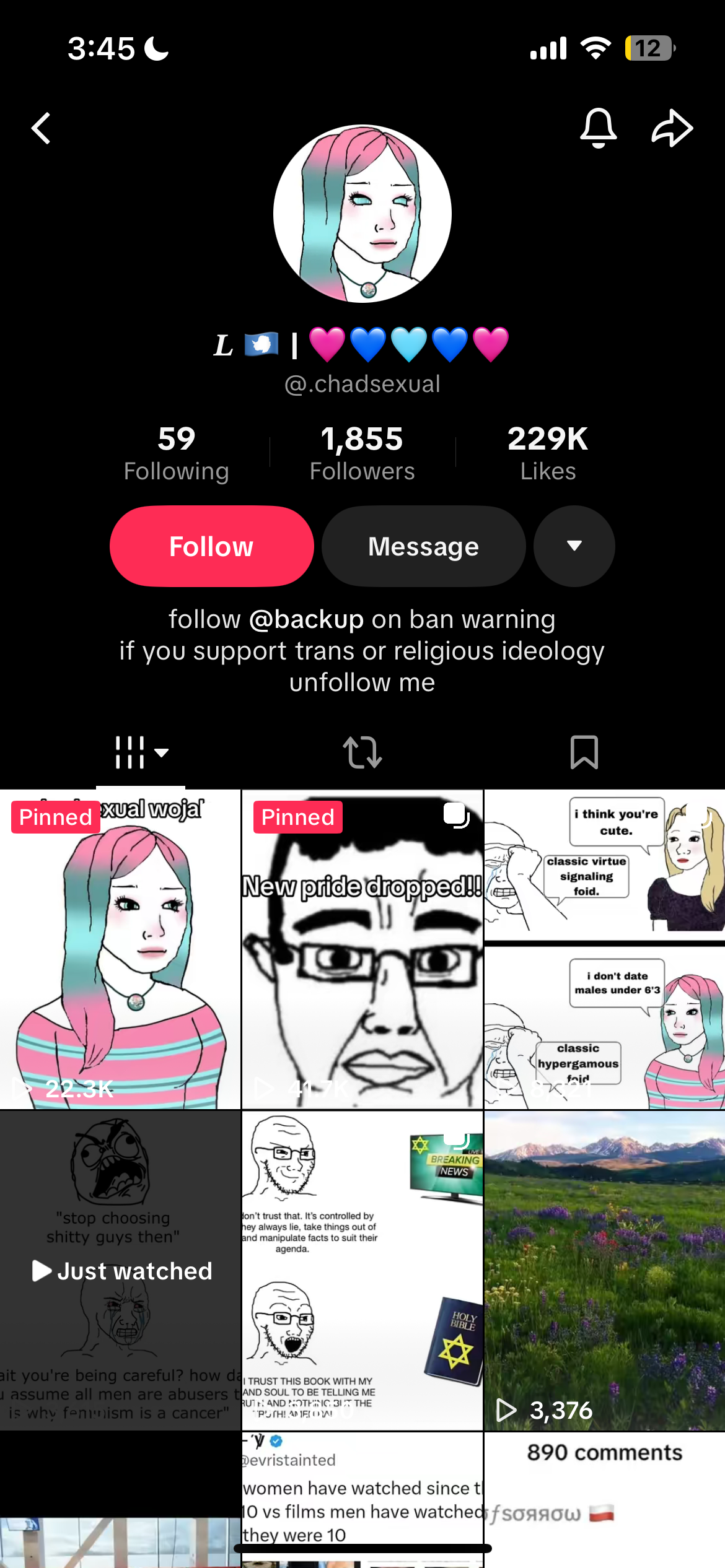Switch to the saved bookmarks tab

click(x=584, y=752)
